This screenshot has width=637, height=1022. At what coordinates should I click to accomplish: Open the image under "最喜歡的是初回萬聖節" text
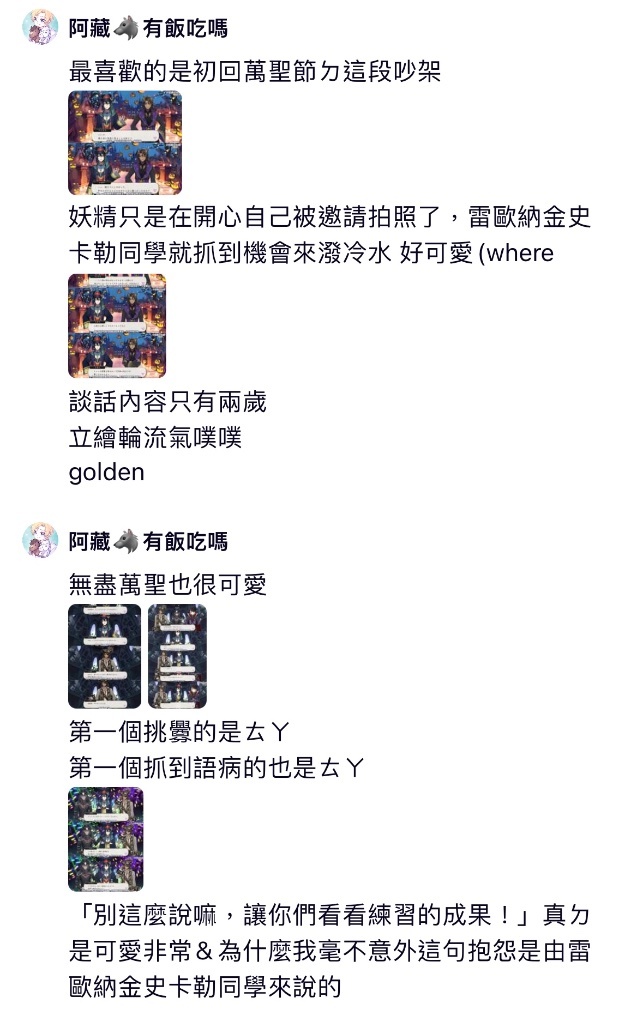coord(125,143)
